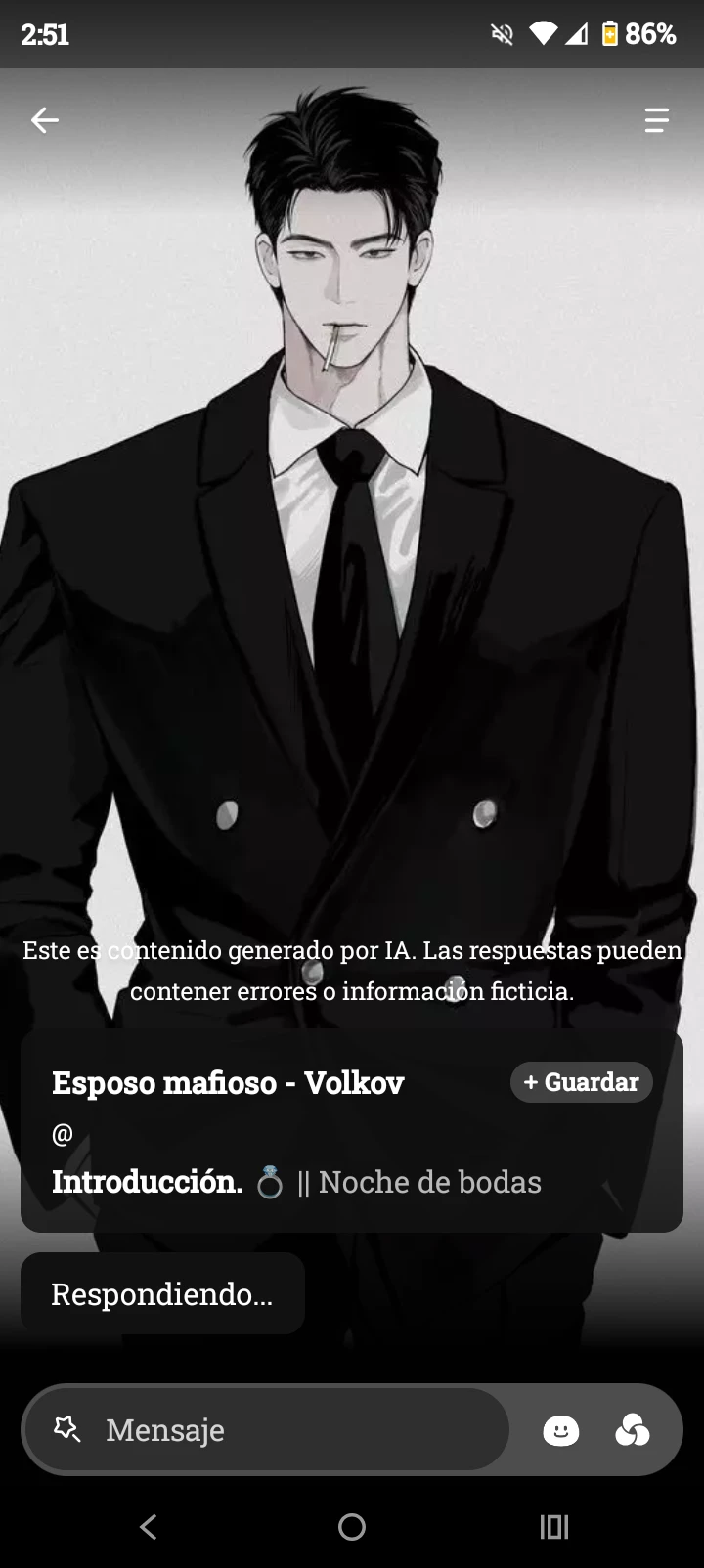Open the emoji face icon
The width and height of the screenshot is (704, 1568).
[x=560, y=1431]
